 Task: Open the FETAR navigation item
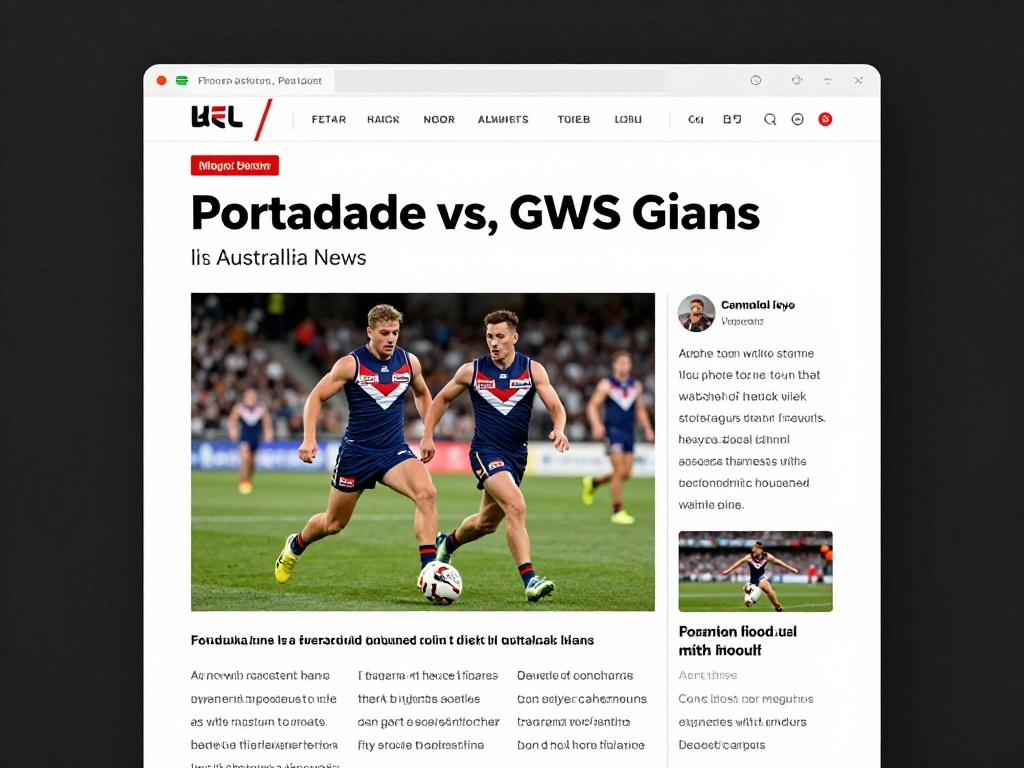point(328,120)
